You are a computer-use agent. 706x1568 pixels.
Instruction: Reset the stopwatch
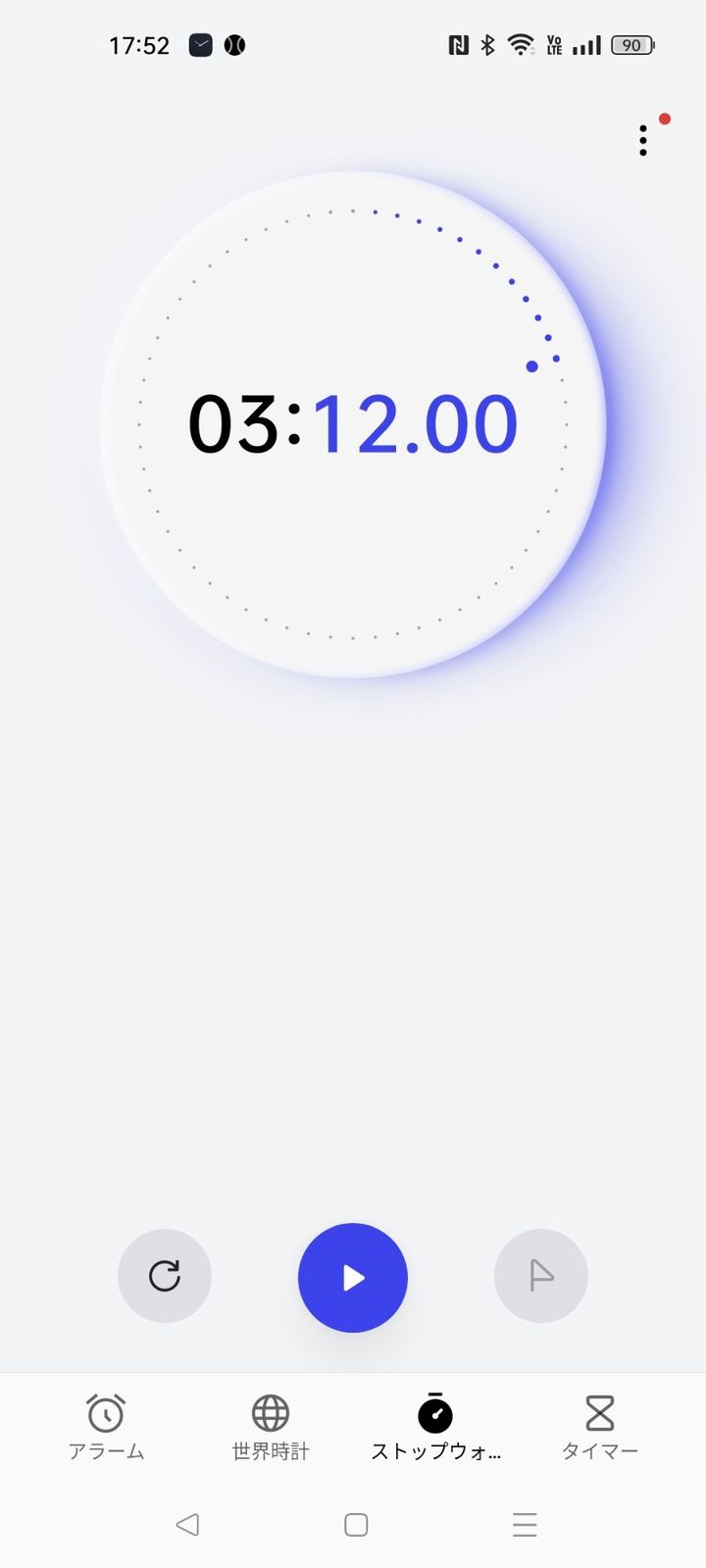165,1276
